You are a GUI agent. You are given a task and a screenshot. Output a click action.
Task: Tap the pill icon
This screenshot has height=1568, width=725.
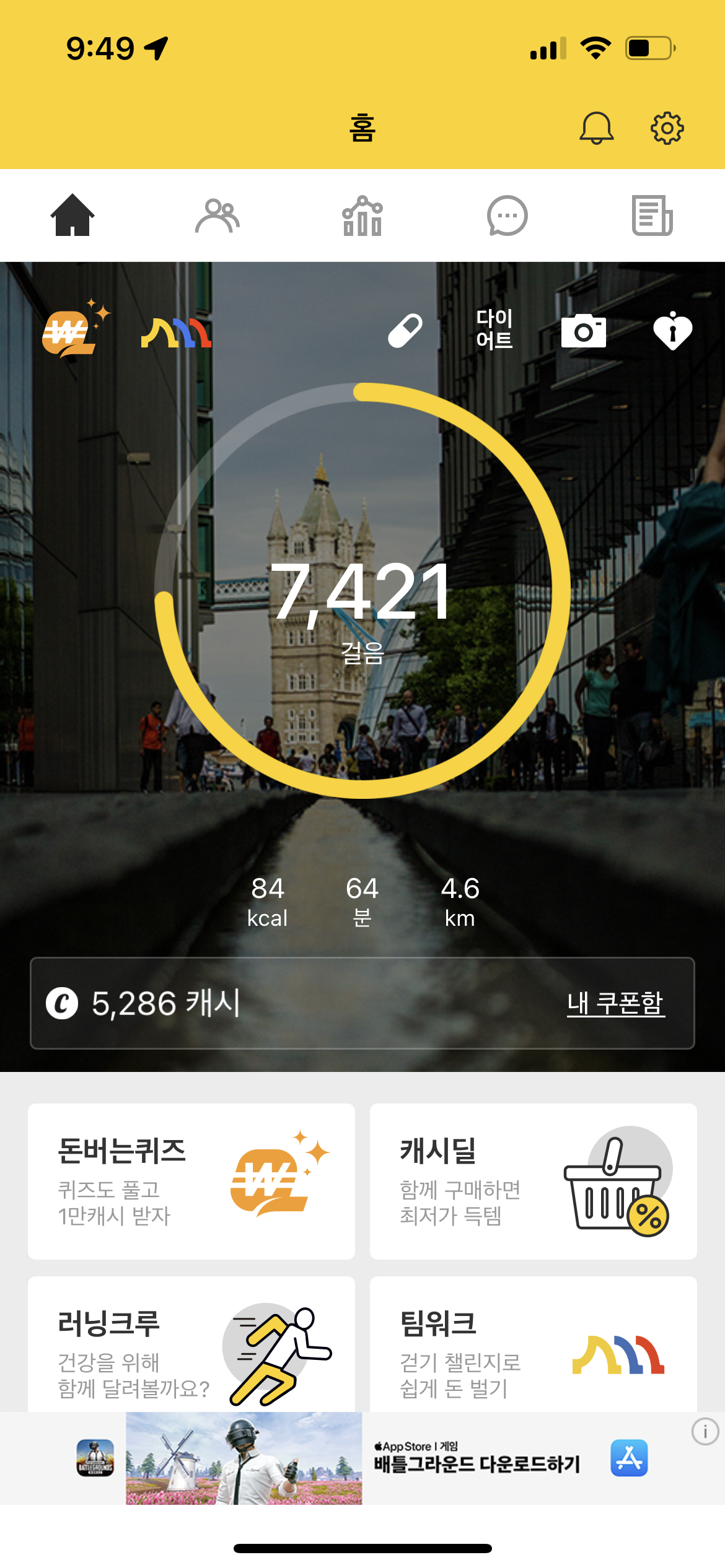(405, 330)
